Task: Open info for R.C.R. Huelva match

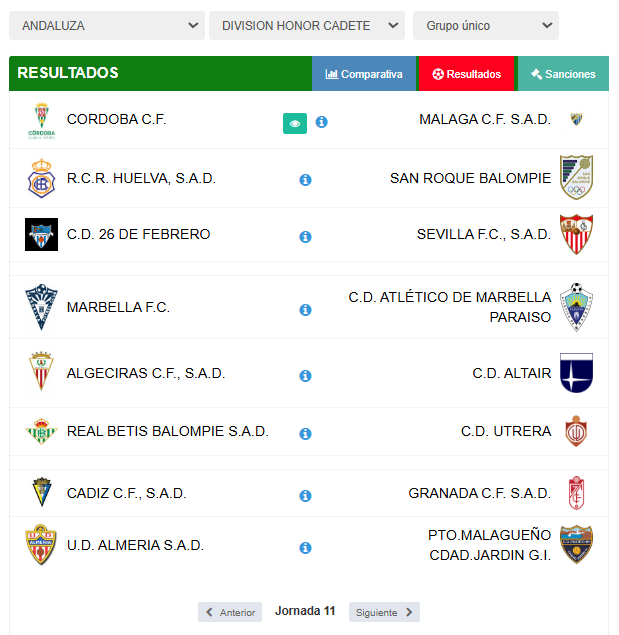Action: pyautogui.click(x=305, y=180)
